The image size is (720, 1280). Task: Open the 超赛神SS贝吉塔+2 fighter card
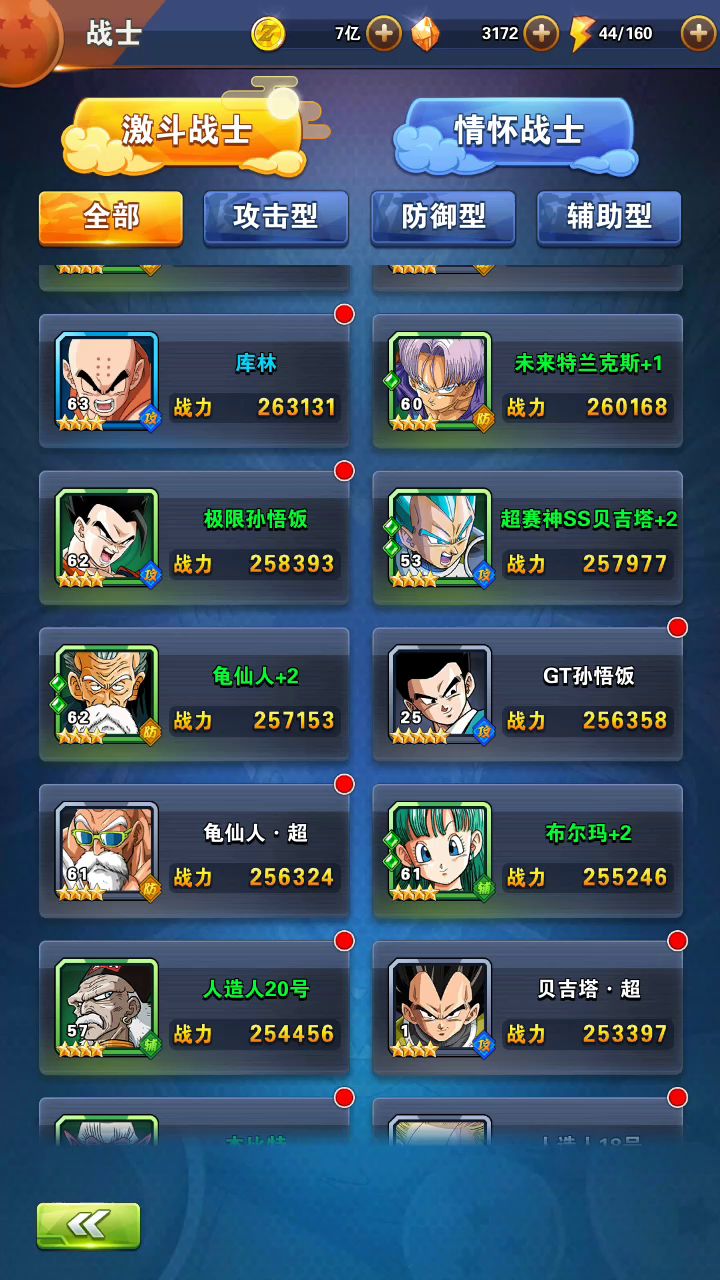click(527, 539)
